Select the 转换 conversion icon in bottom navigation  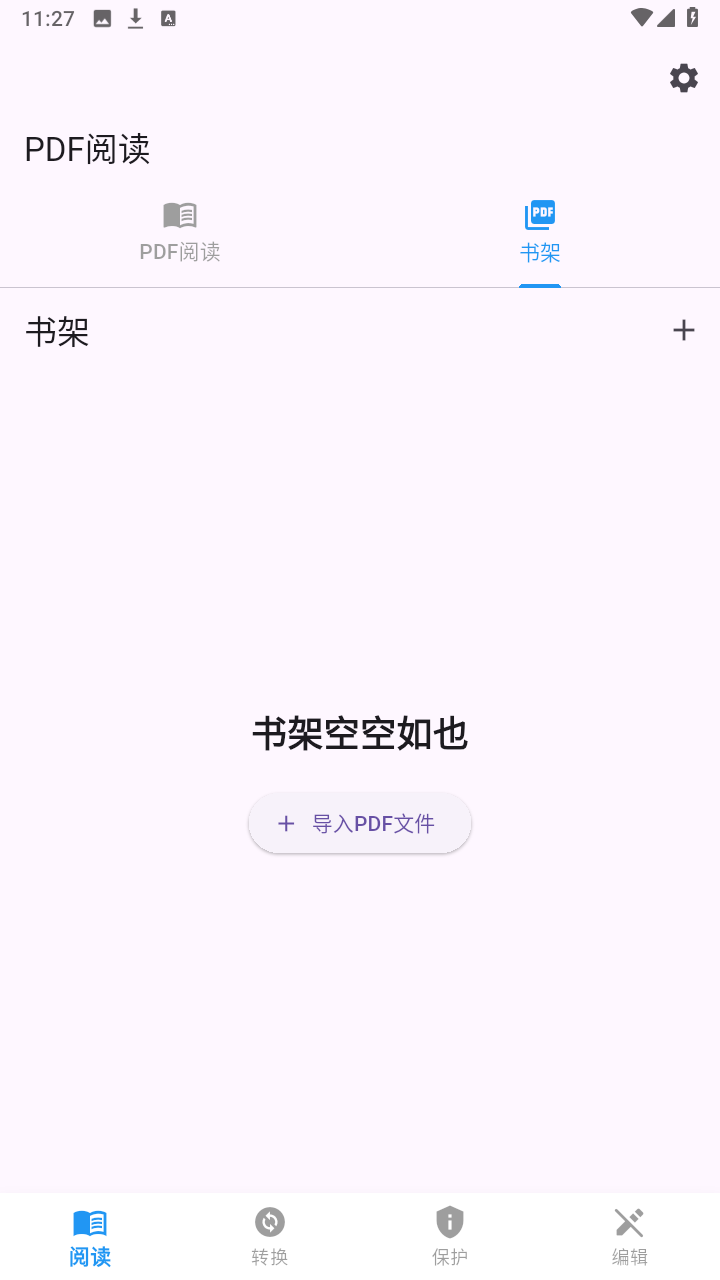coord(269,1221)
